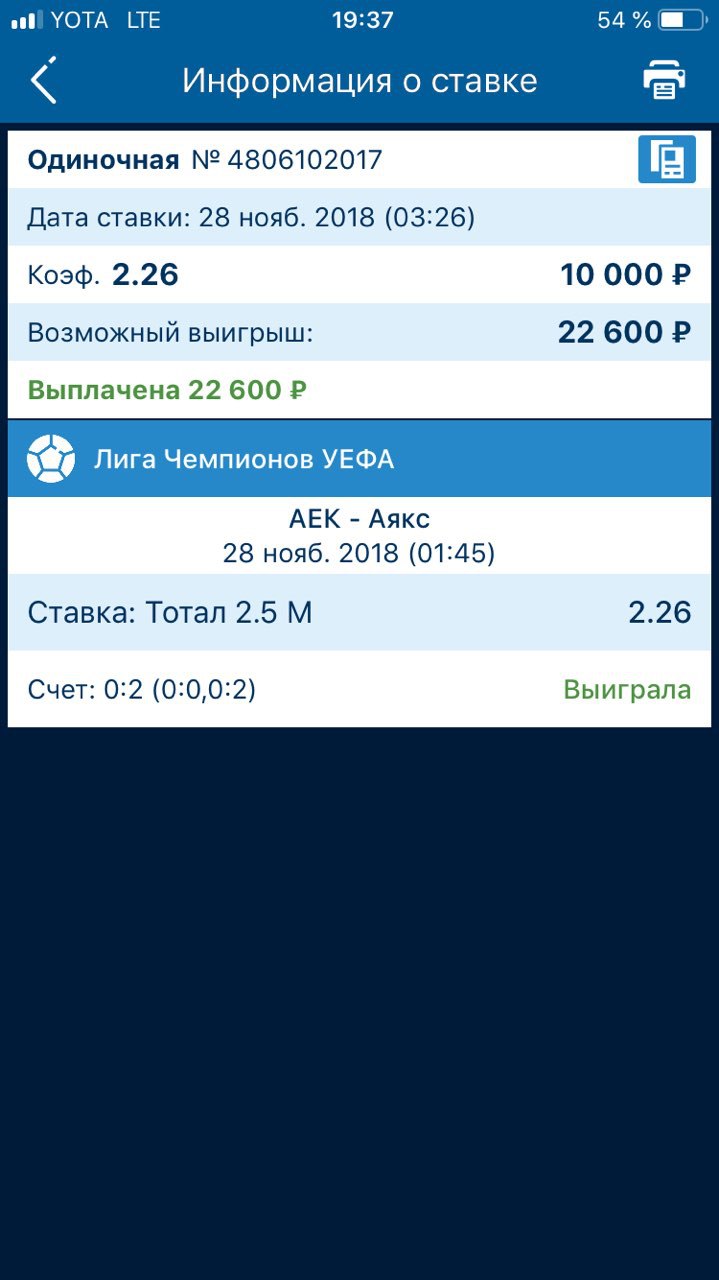The height and width of the screenshot is (1280, 719).
Task: Go back using the top-left arrow
Action: [43, 80]
